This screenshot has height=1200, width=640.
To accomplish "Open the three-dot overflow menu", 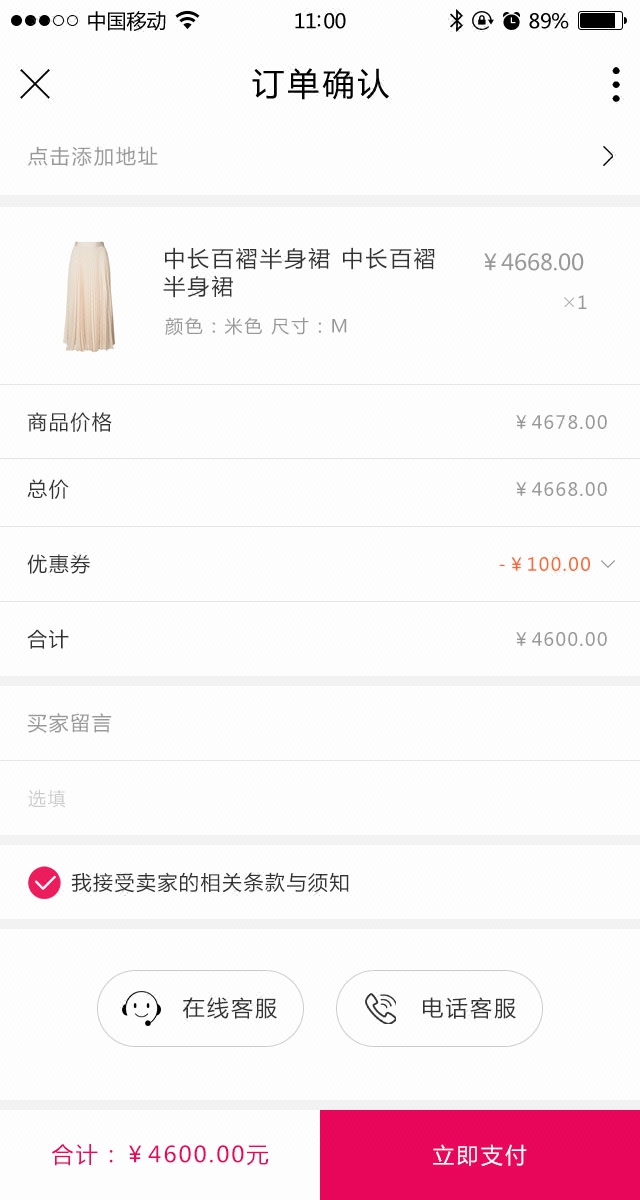I will [615, 85].
